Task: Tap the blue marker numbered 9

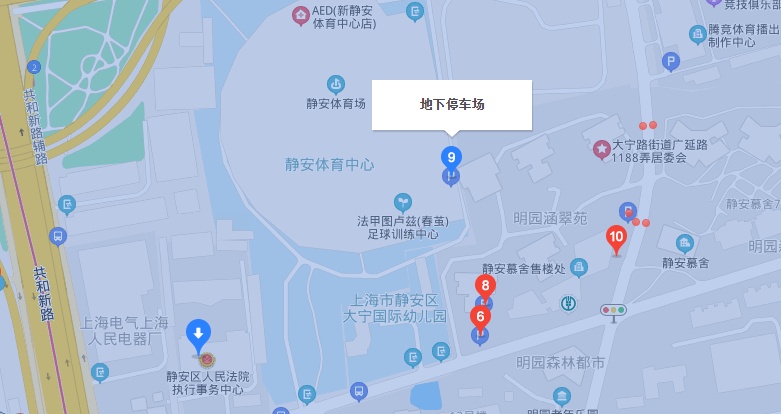Action: (452, 157)
